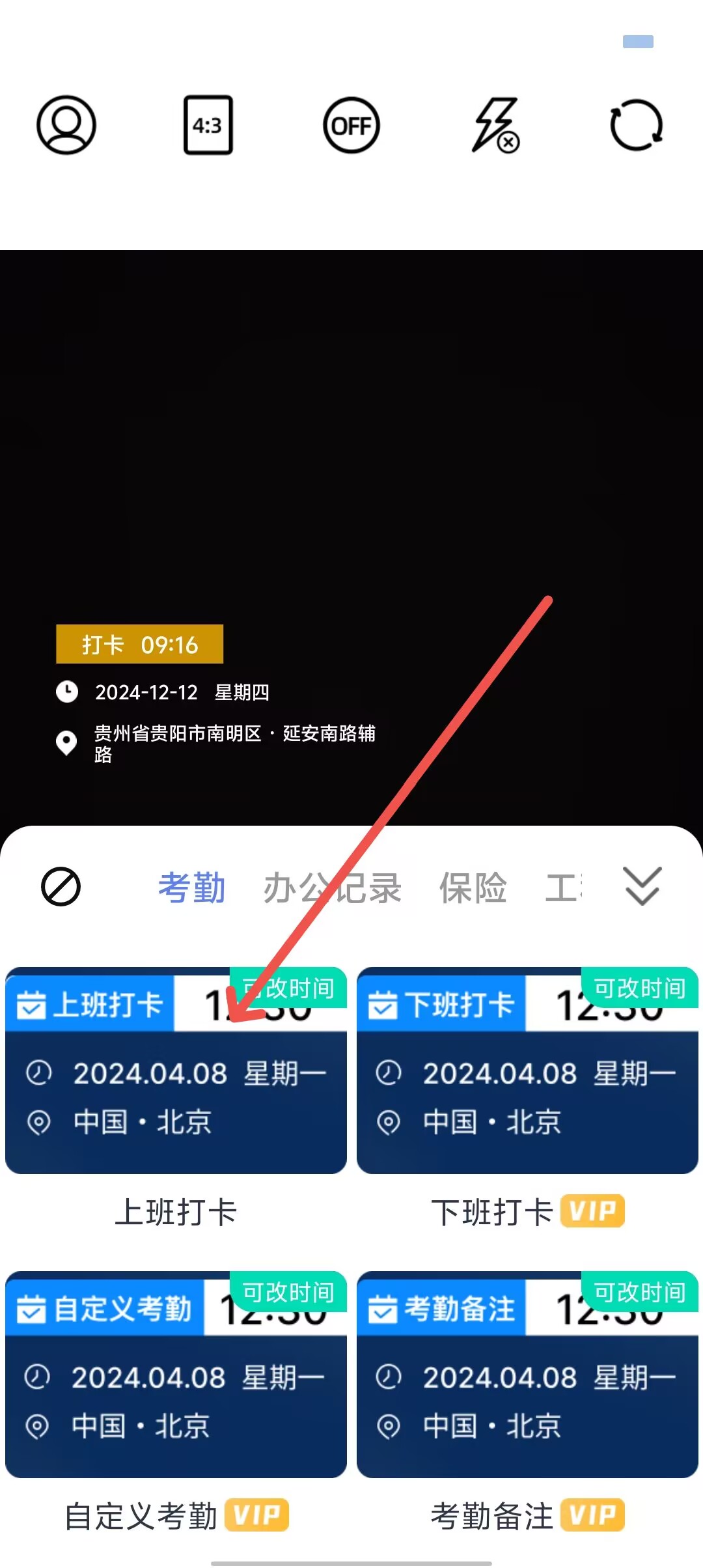Toggle the camera flash
Screen dimensions: 703x1568
[495, 125]
